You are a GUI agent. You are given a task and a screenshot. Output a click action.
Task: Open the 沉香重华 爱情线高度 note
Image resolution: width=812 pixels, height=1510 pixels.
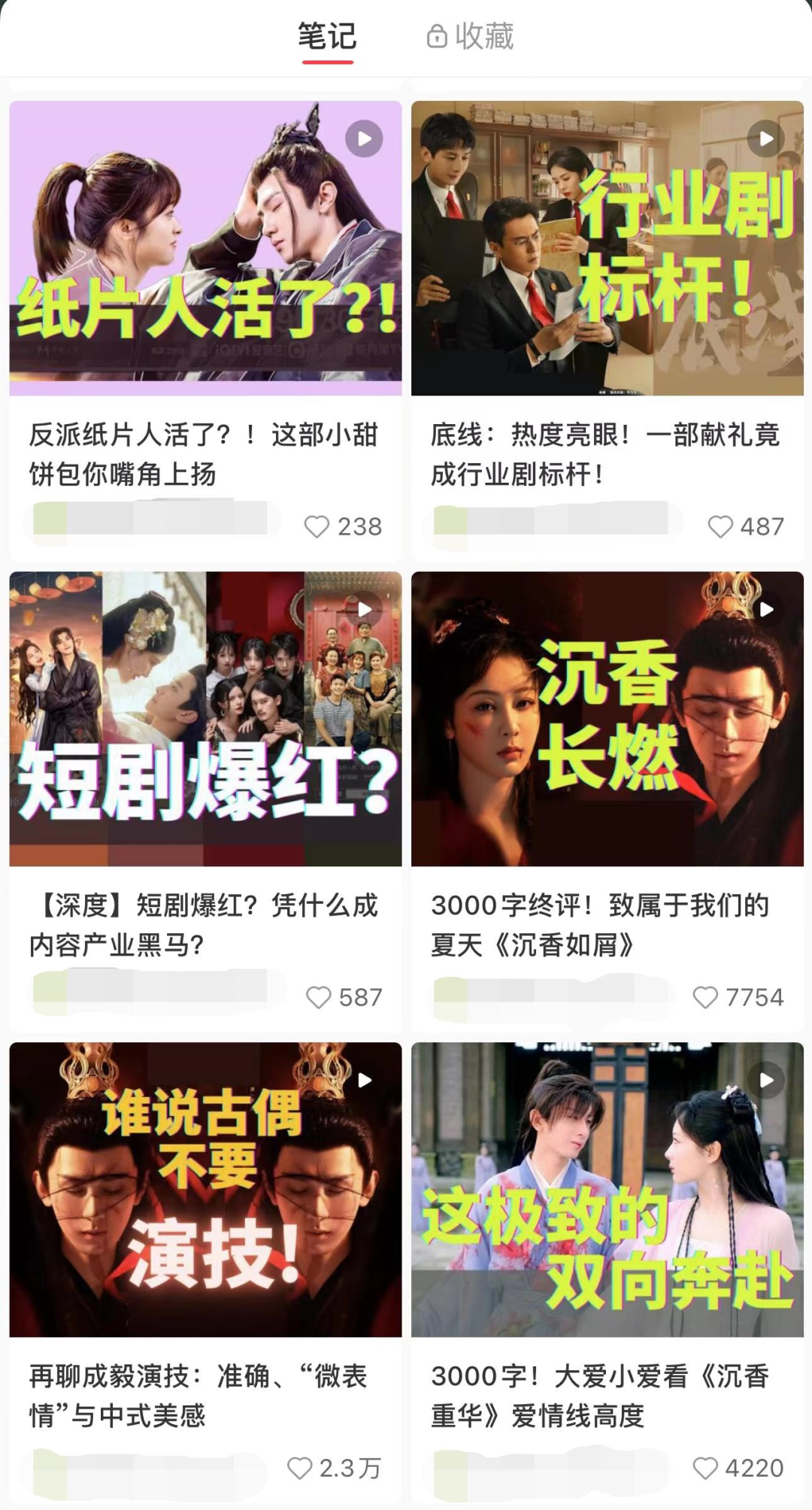pos(607,1190)
